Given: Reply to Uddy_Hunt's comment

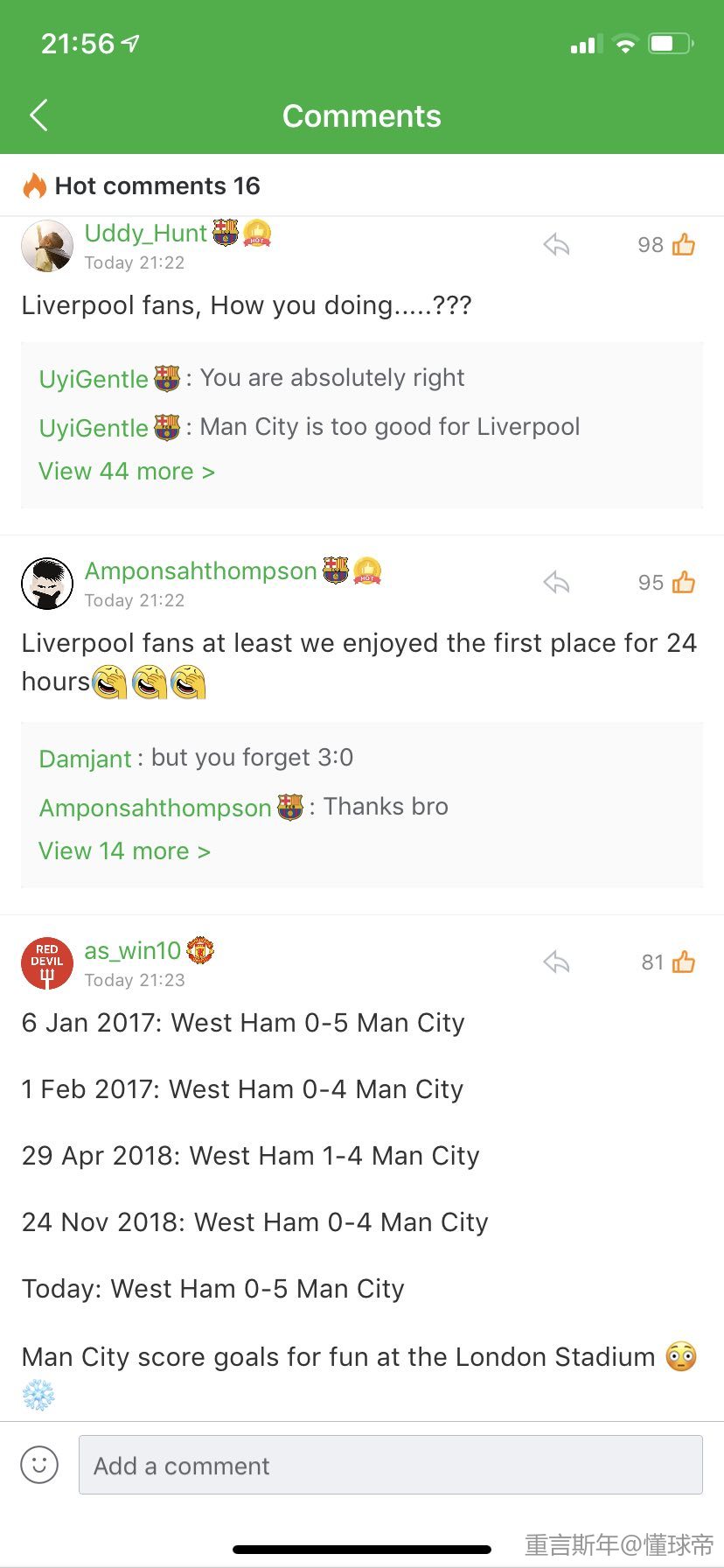Looking at the screenshot, I should click(x=556, y=245).
